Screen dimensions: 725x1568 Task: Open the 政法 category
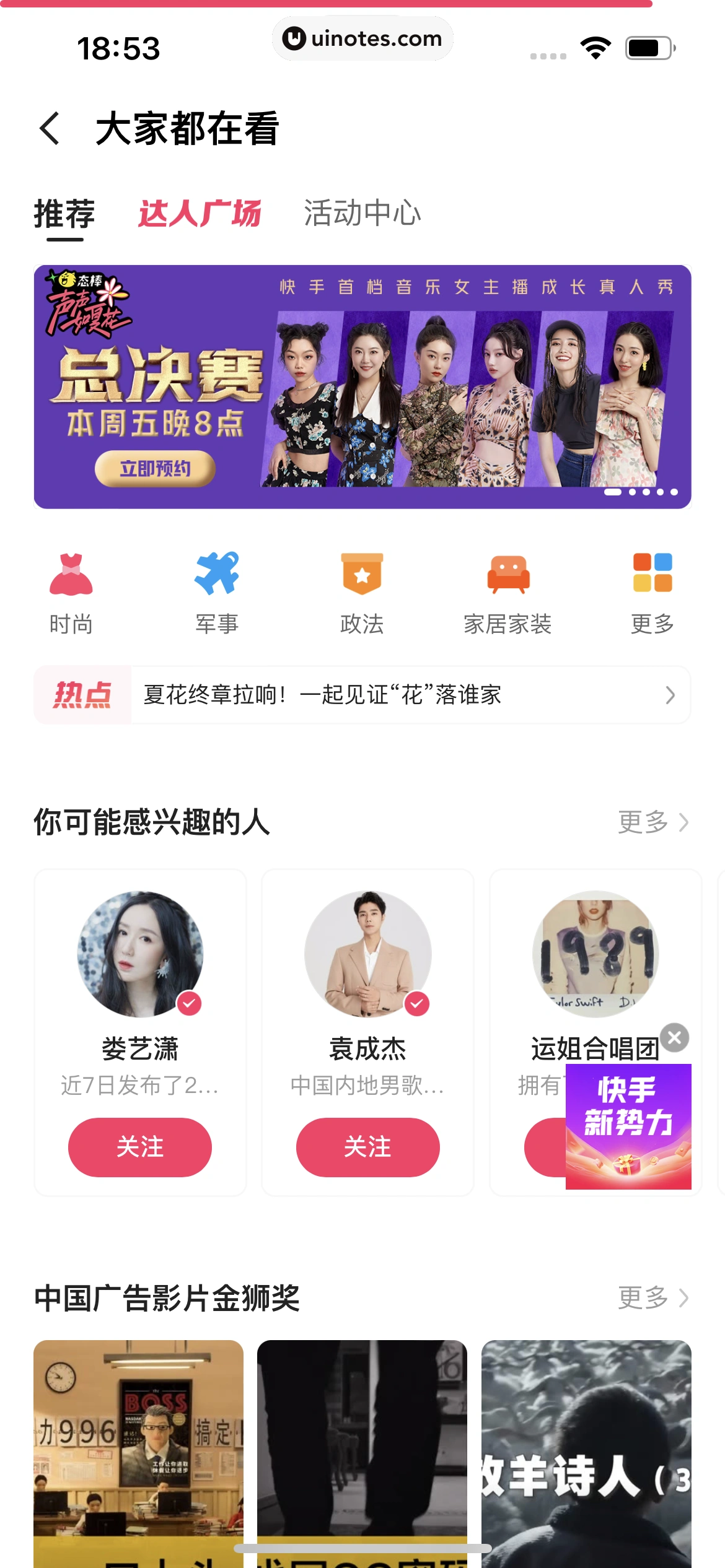pyautogui.click(x=362, y=593)
